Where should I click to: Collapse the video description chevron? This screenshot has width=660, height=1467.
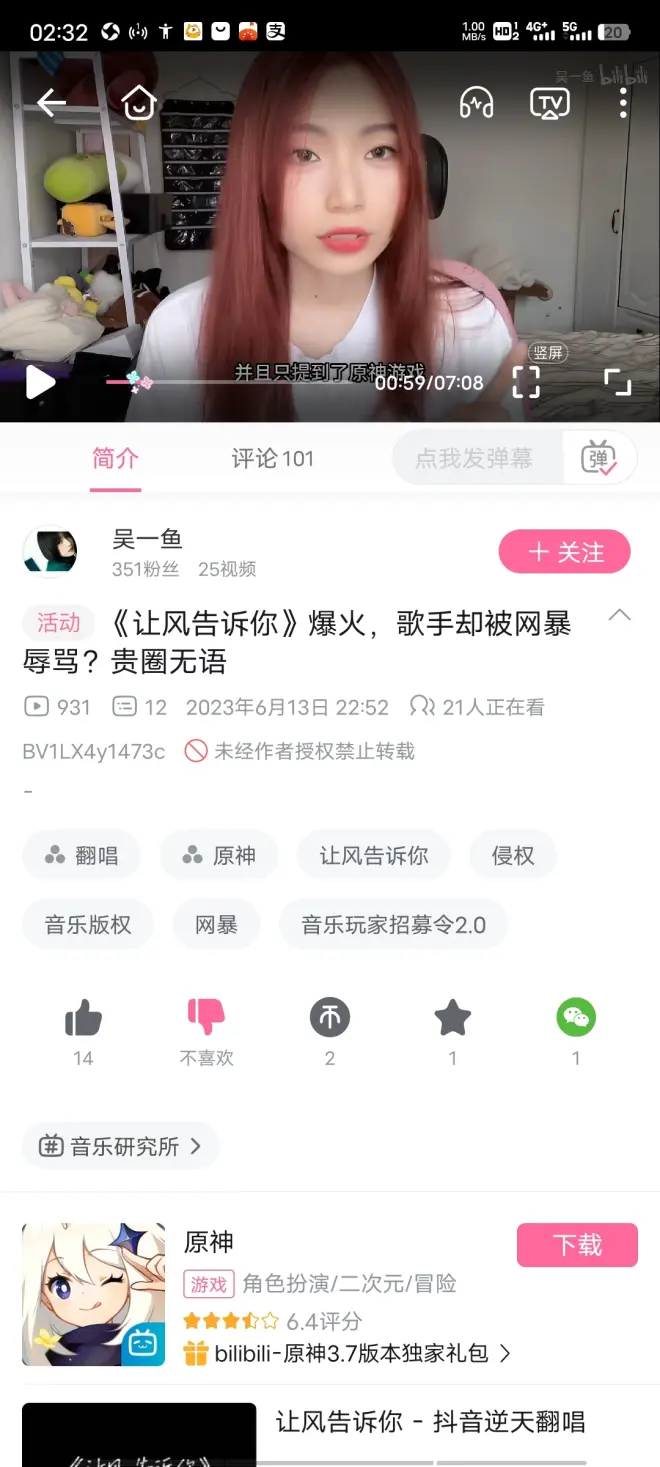(x=620, y=615)
